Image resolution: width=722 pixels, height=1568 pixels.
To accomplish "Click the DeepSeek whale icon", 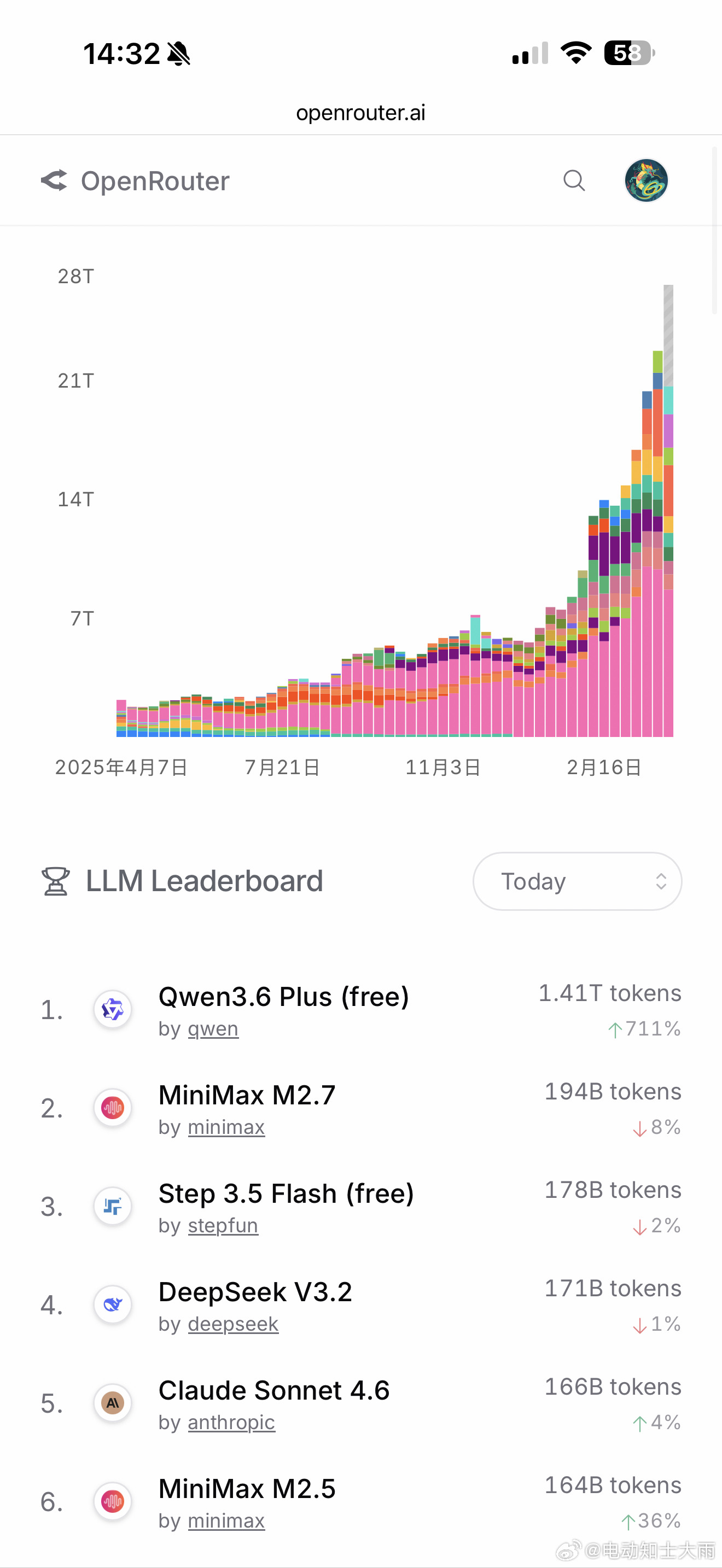I will tap(112, 1304).
